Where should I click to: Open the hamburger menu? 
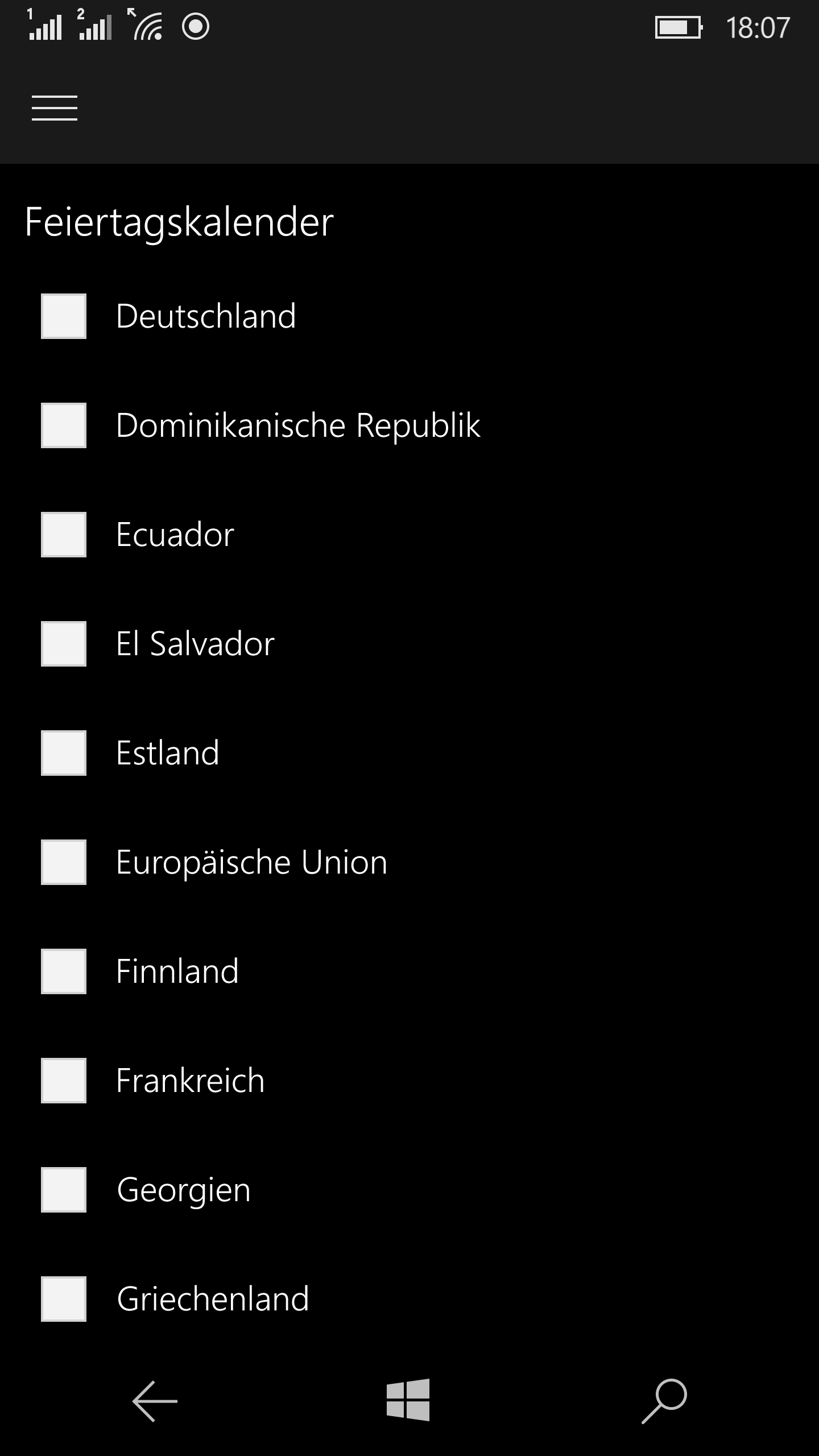coord(55,108)
